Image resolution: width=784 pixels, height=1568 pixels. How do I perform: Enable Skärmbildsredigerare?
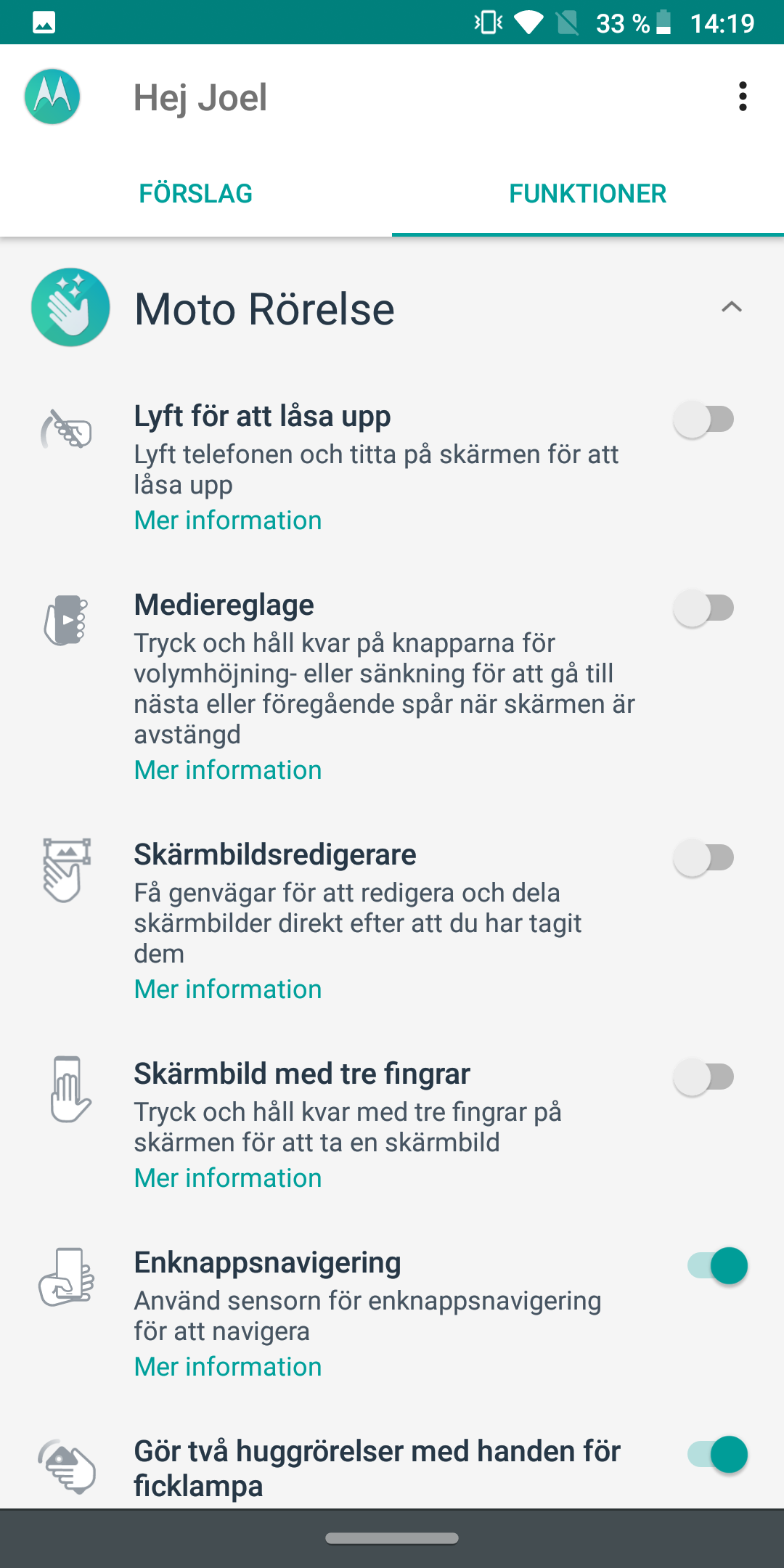[x=703, y=858]
